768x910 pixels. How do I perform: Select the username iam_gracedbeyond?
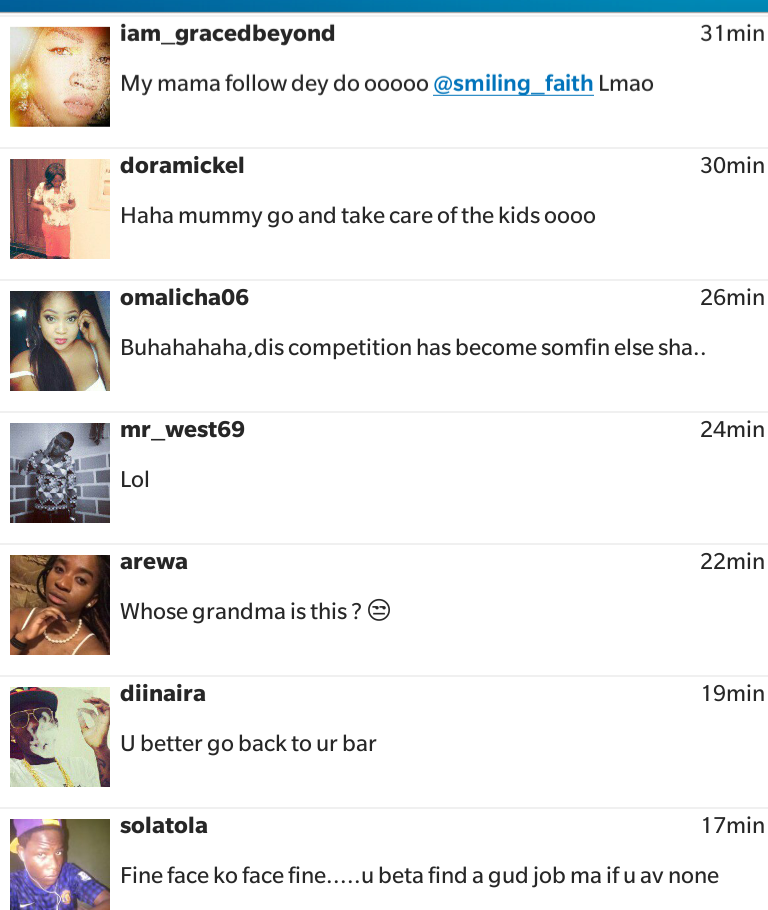(x=227, y=34)
